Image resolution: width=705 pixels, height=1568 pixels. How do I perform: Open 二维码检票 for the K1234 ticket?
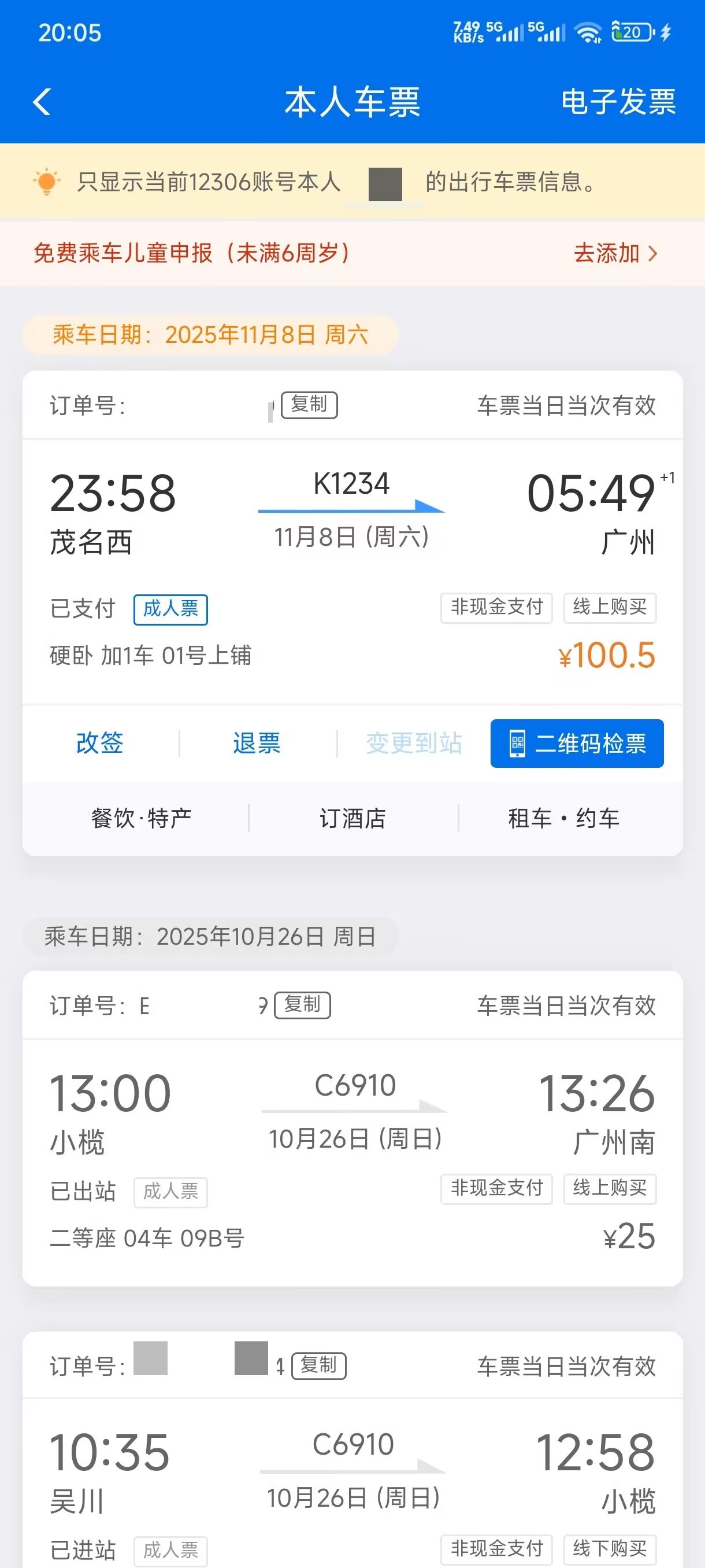pos(577,743)
